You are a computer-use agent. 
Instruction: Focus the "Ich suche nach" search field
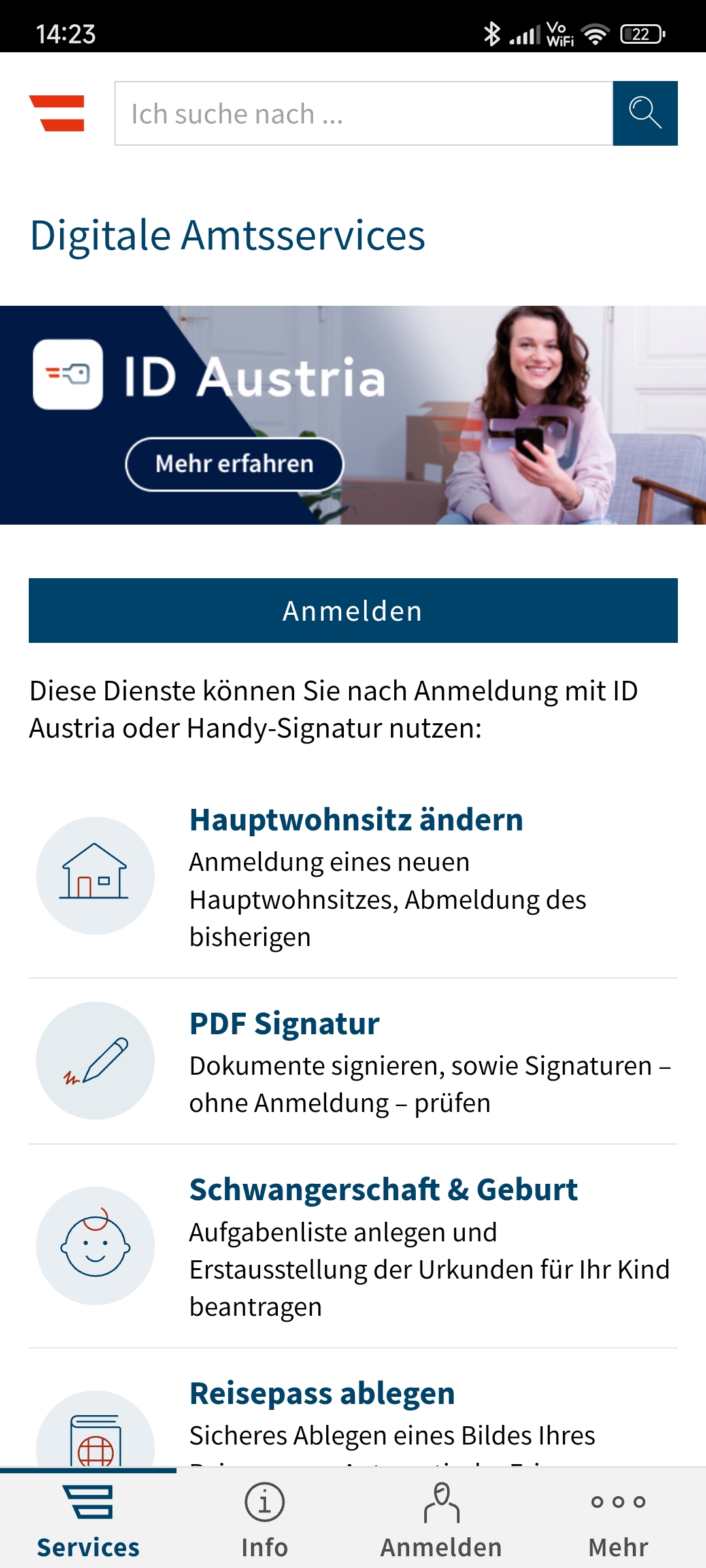[x=363, y=113]
